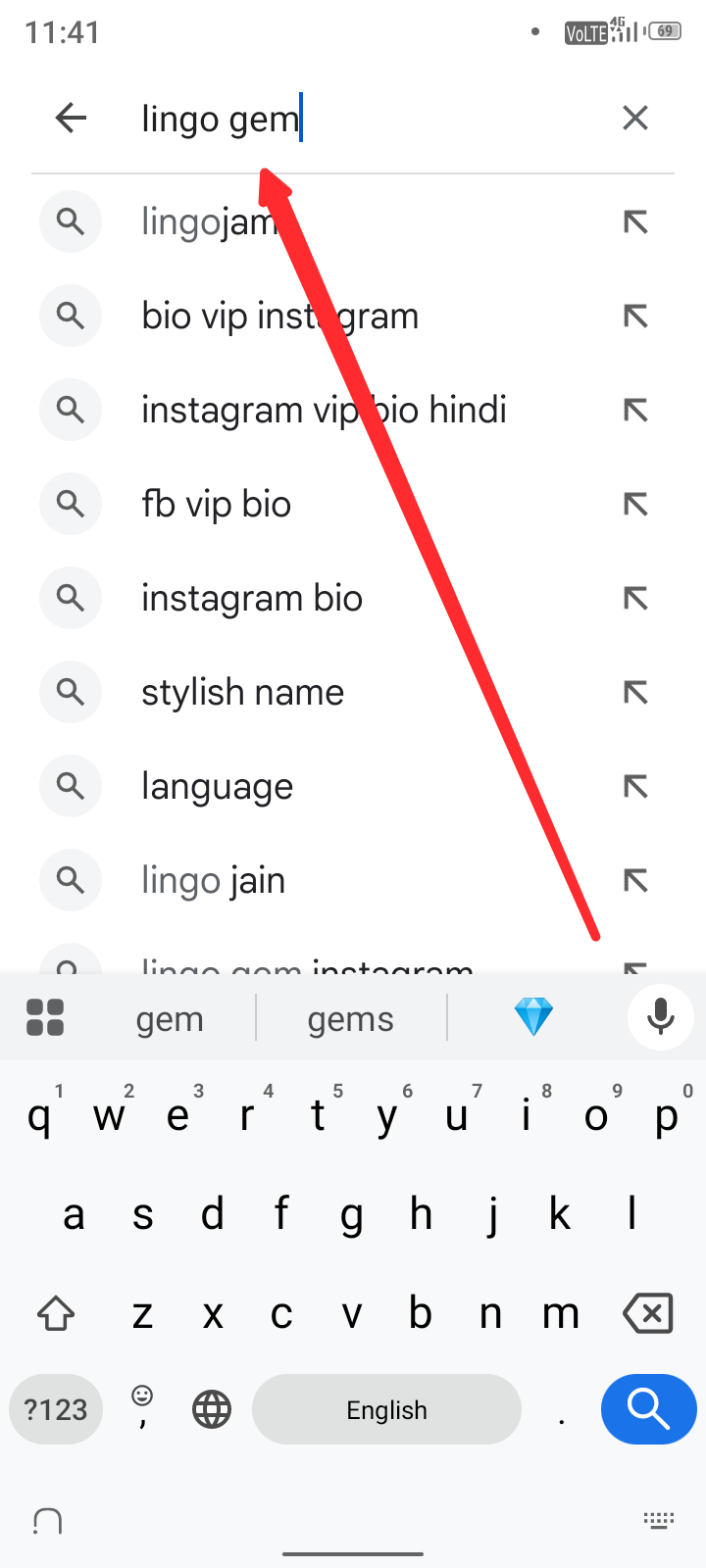Start voice input with the microphone
This screenshot has width=706, height=1568.
[661, 1017]
